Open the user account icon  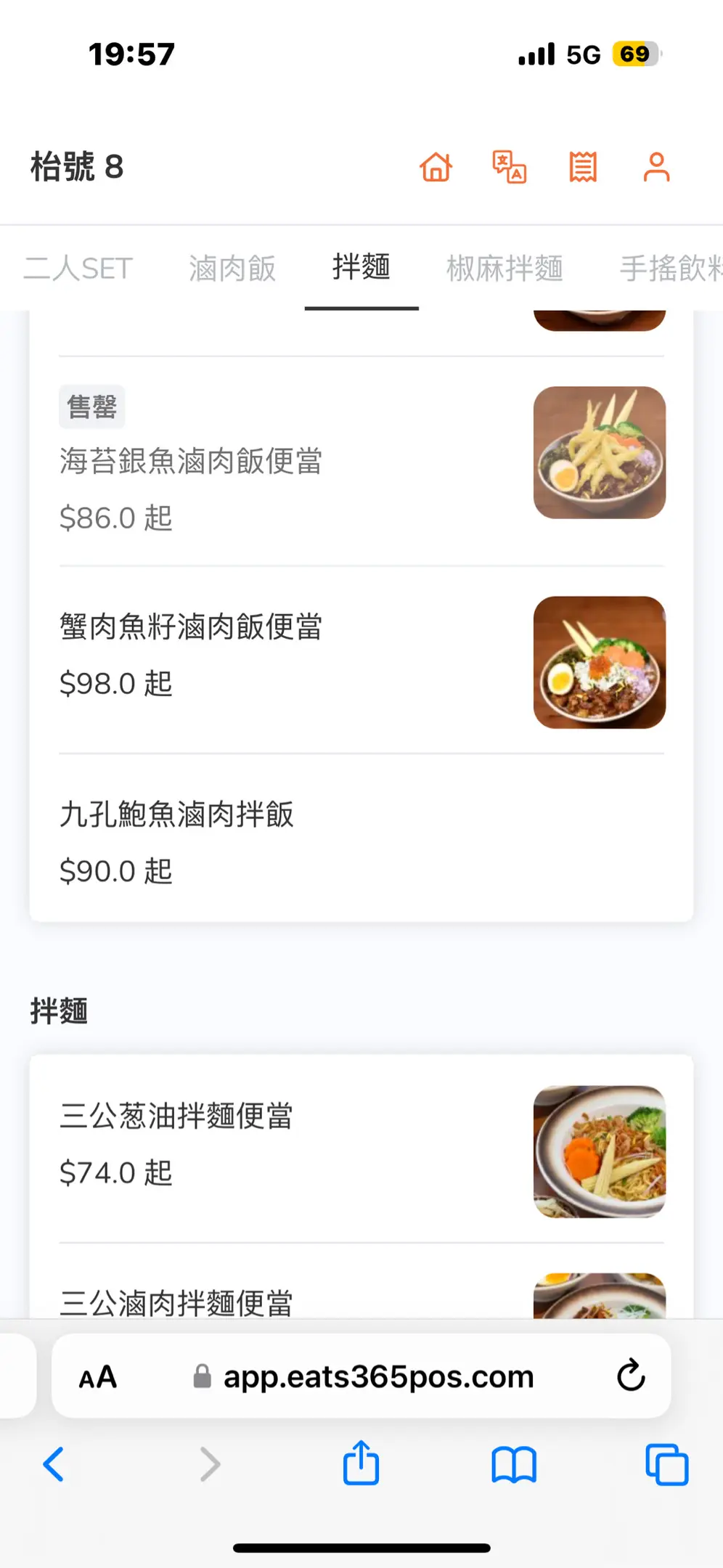coord(656,167)
